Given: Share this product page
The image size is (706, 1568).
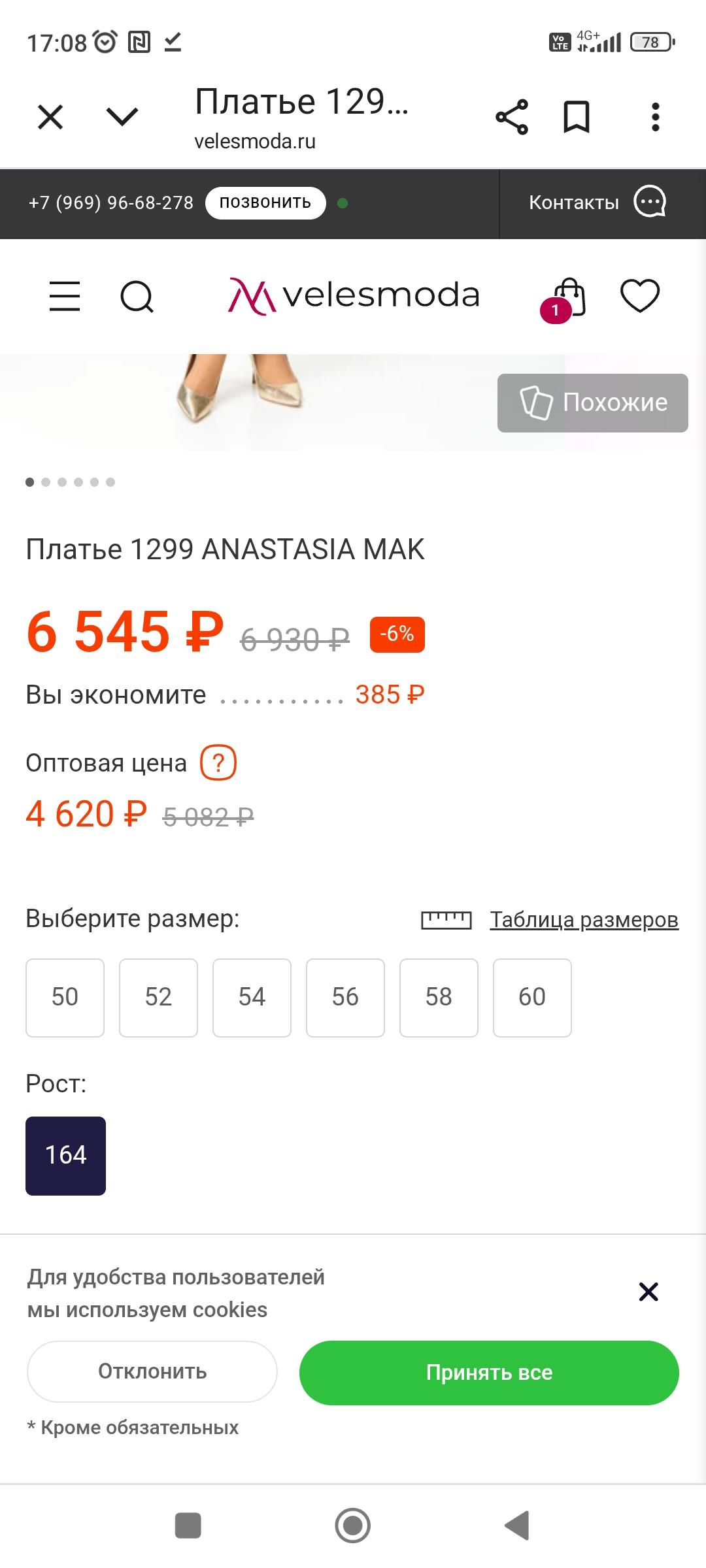Looking at the screenshot, I should click(x=512, y=118).
